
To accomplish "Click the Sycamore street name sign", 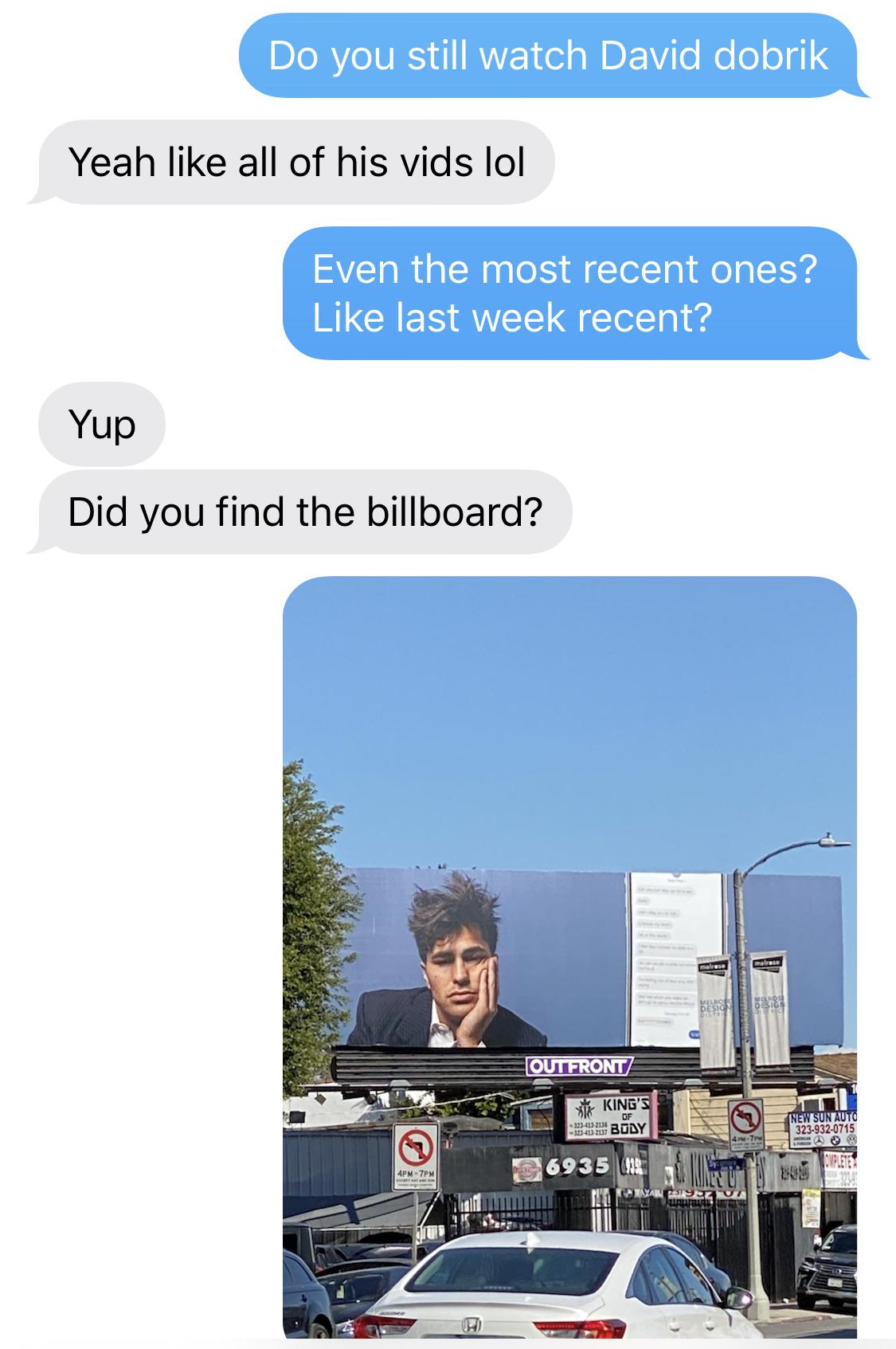I will [x=725, y=1165].
